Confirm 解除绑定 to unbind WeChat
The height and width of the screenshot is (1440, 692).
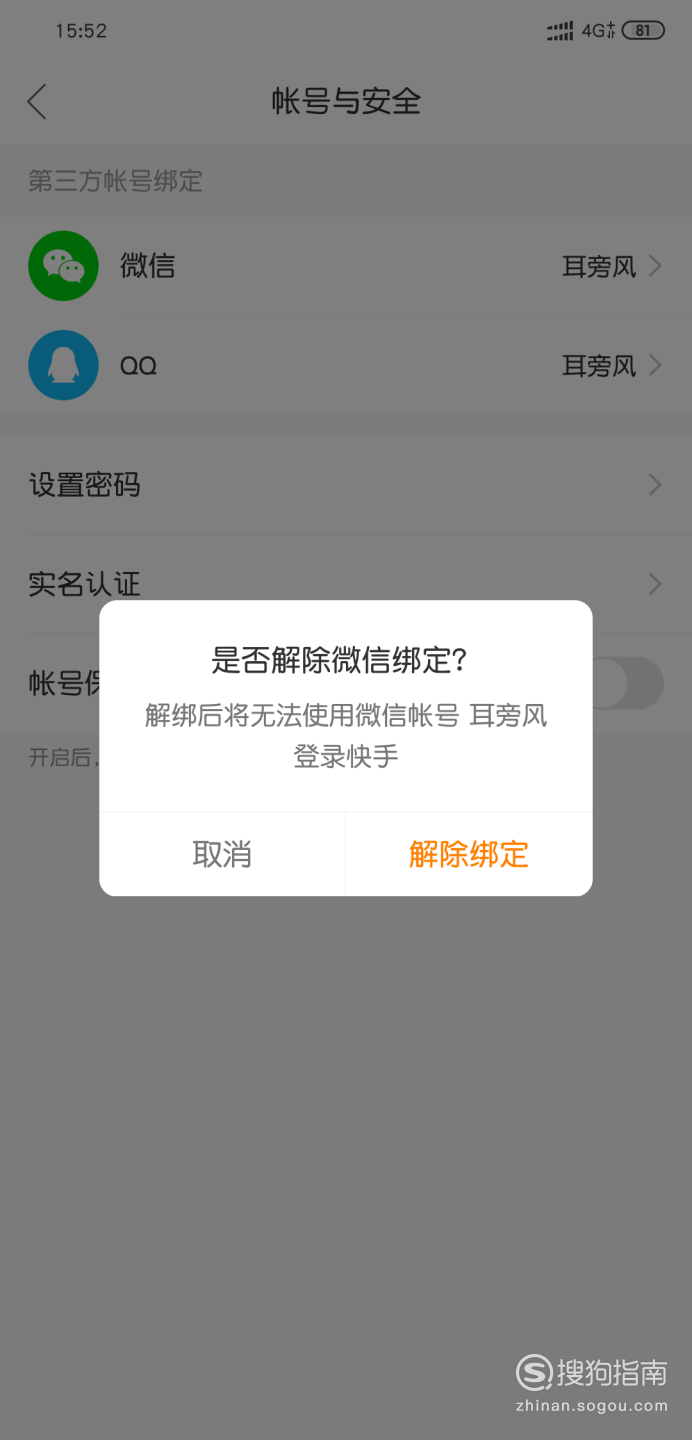coord(469,854)
